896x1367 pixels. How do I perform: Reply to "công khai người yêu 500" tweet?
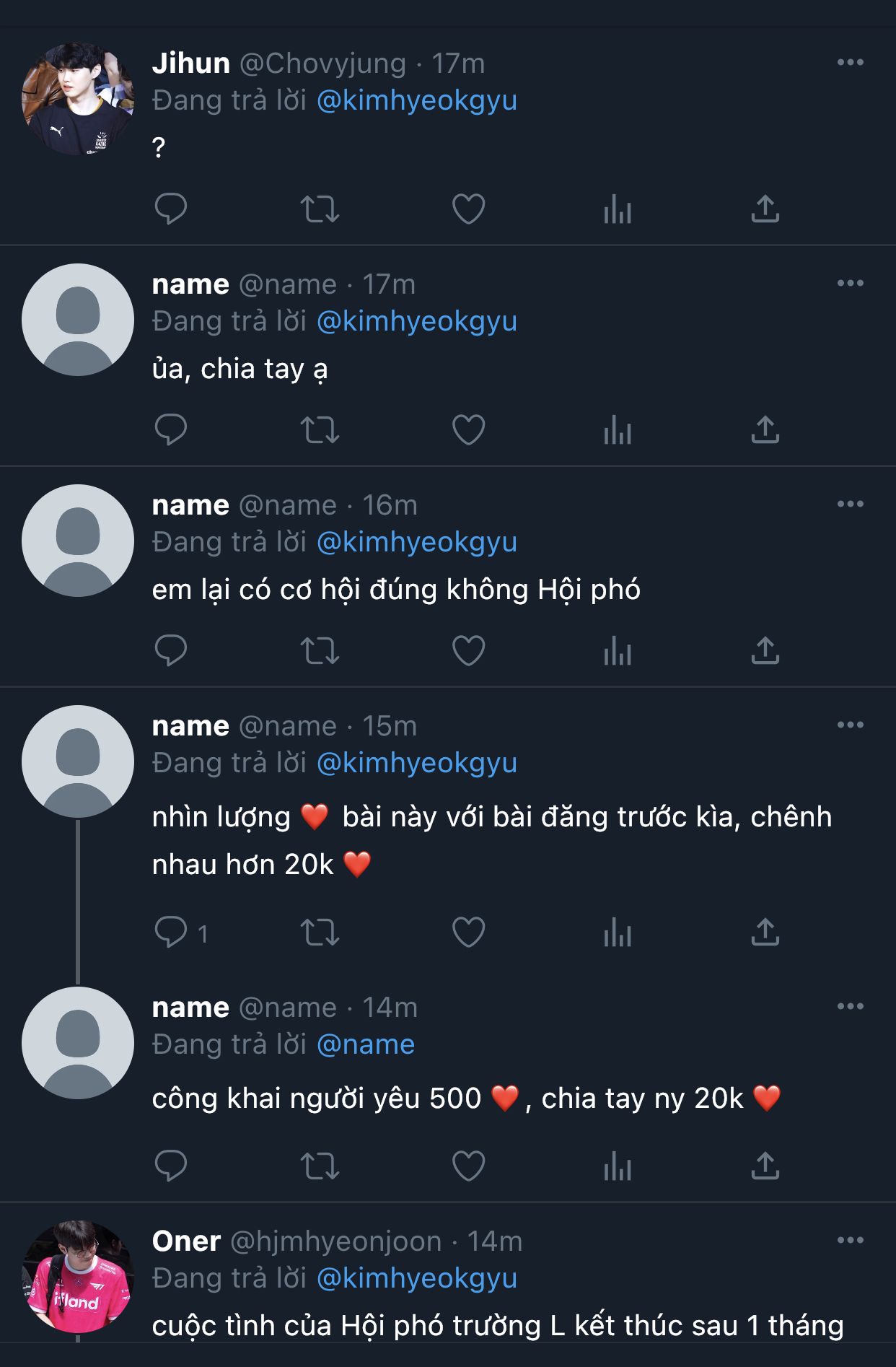point(171,1166)
